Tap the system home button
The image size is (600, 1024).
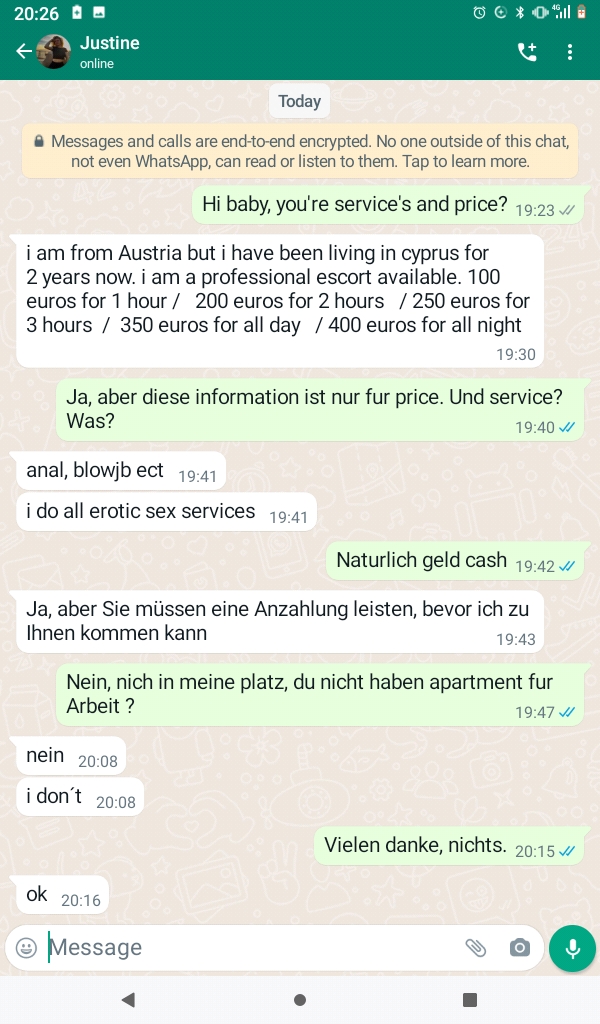point(300,1000)
